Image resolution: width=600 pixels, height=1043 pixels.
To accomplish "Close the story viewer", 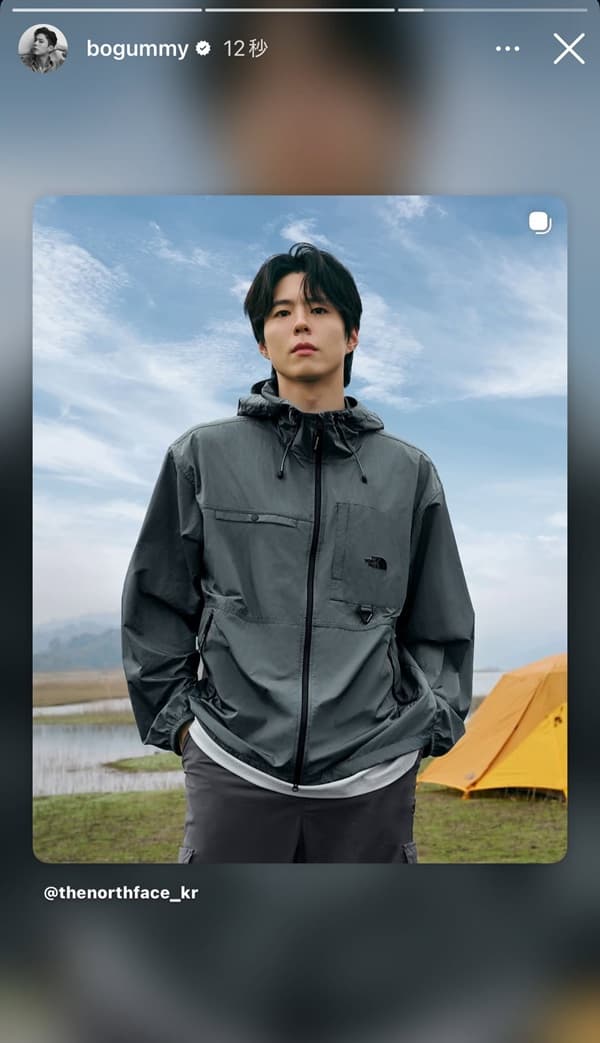I will pos(568,48).
